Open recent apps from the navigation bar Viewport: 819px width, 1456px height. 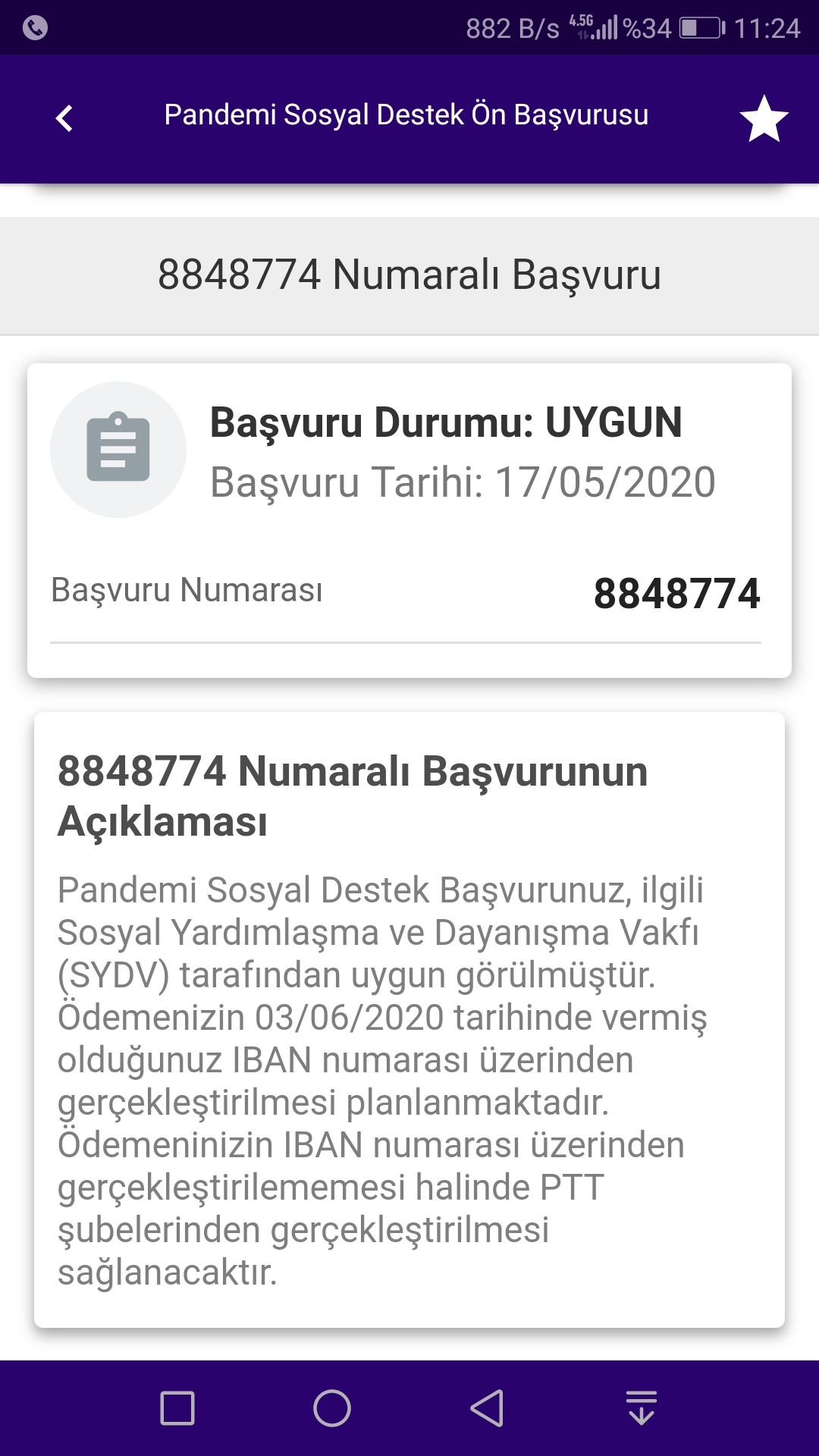coord(177,1408)
